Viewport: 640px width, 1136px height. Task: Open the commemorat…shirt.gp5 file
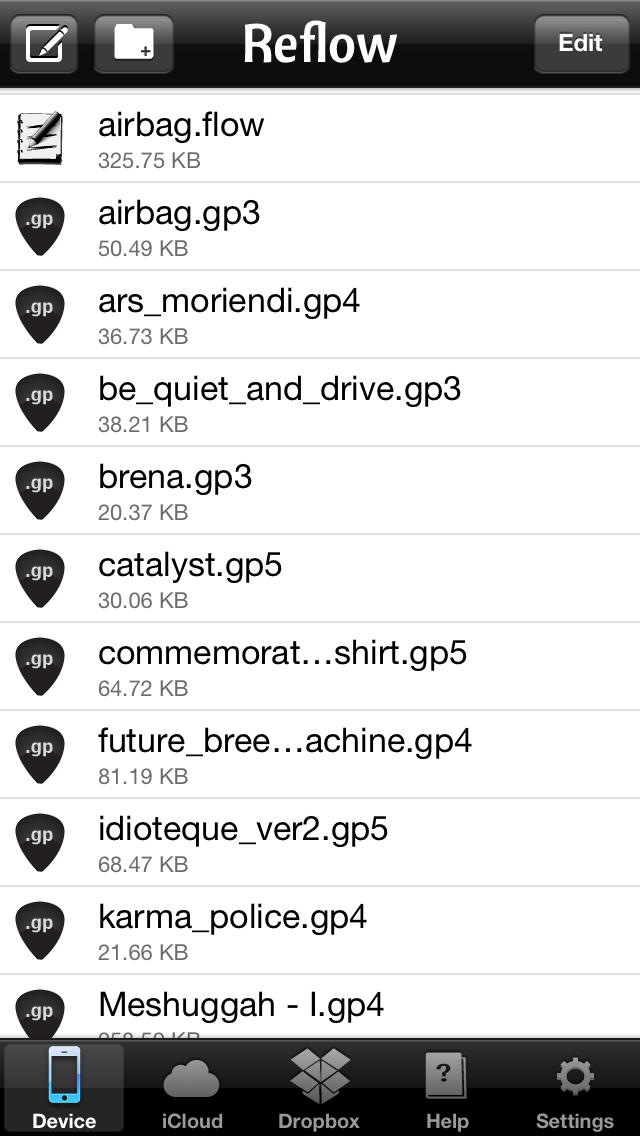click(x=320, y=666)
